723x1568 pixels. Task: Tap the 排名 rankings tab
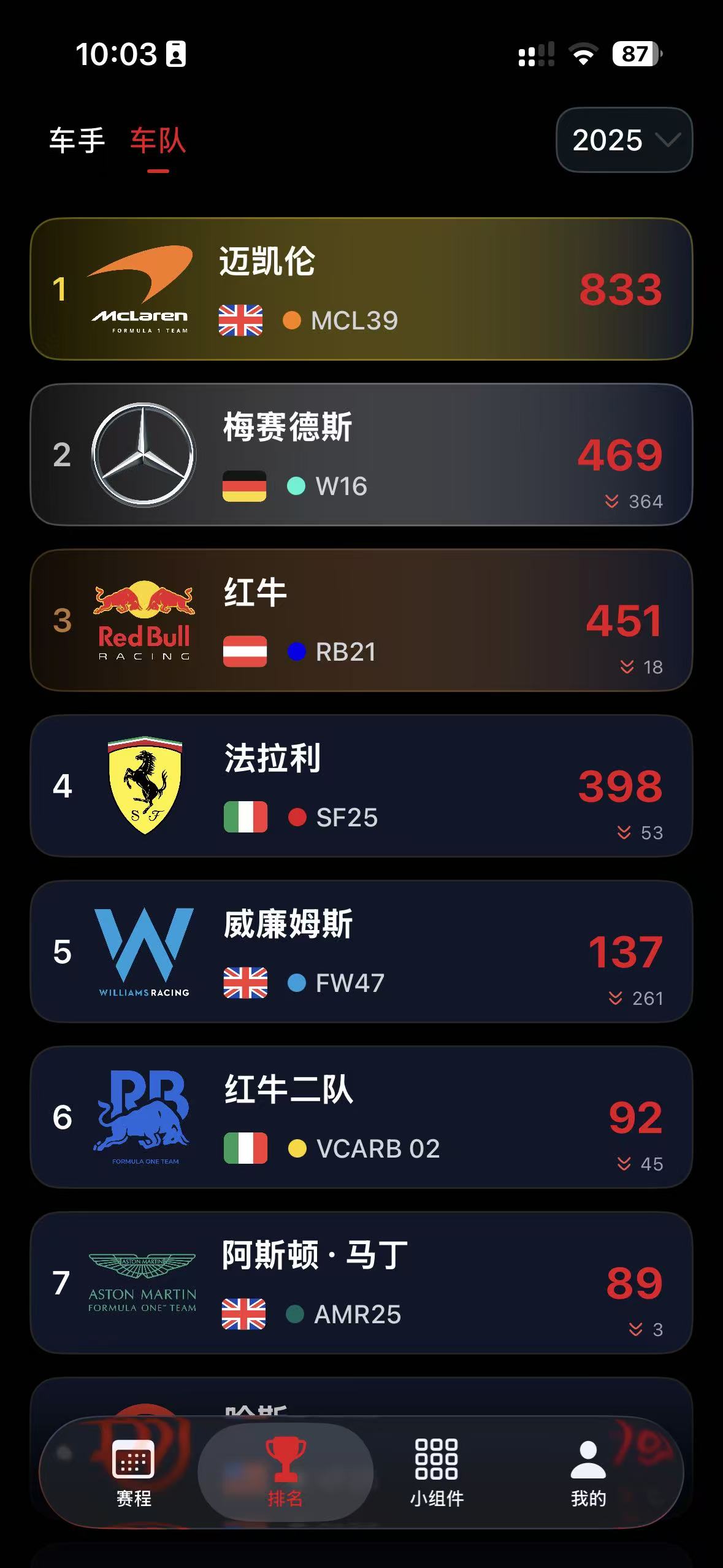click(285, 1472)
